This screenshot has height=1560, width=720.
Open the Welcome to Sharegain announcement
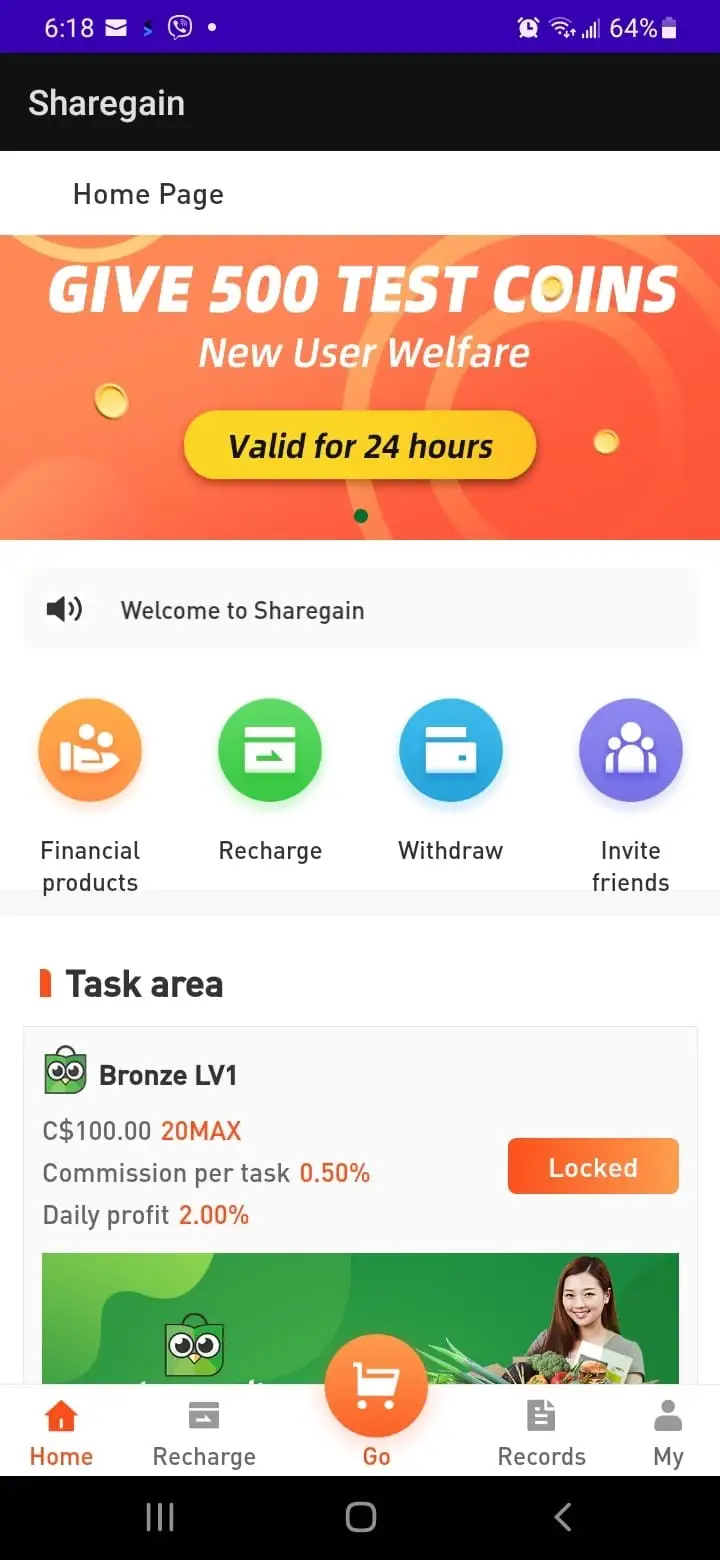tap(360, 610)
